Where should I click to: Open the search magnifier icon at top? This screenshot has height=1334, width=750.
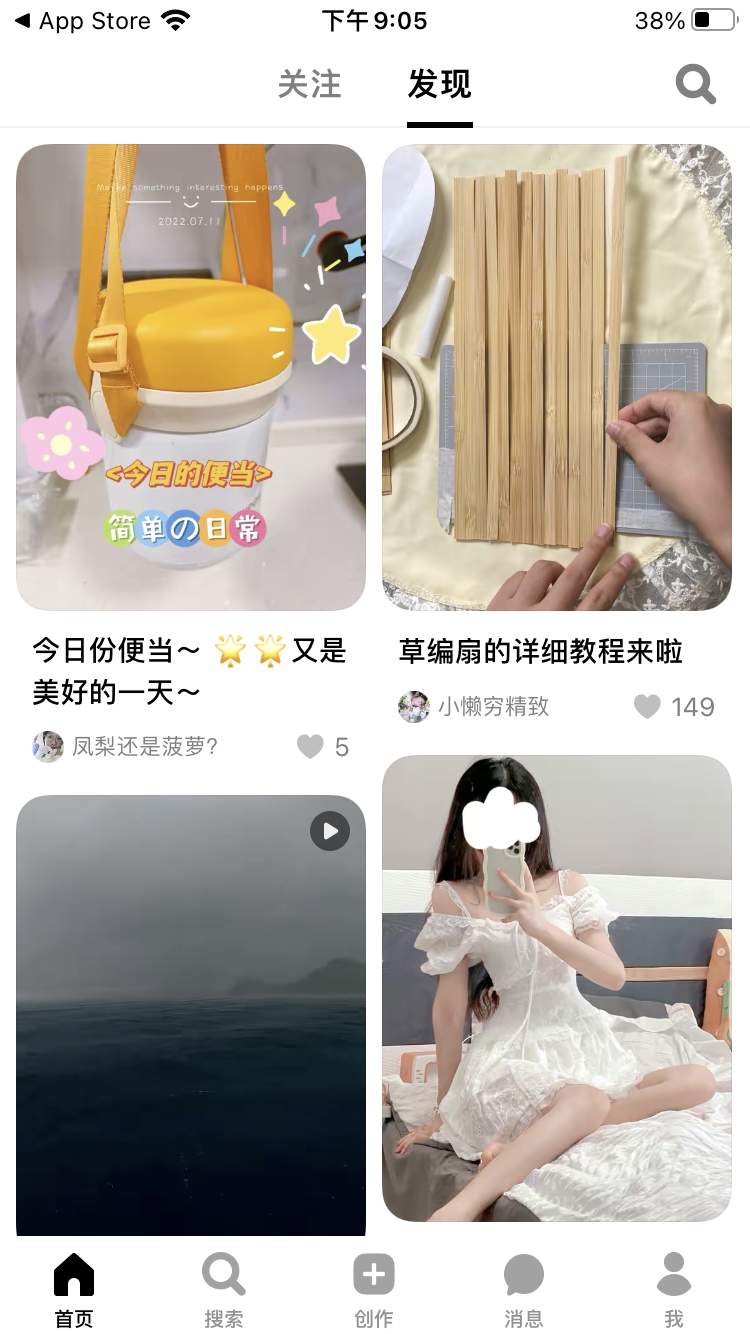pyautogui.click(x=695, y=84)
